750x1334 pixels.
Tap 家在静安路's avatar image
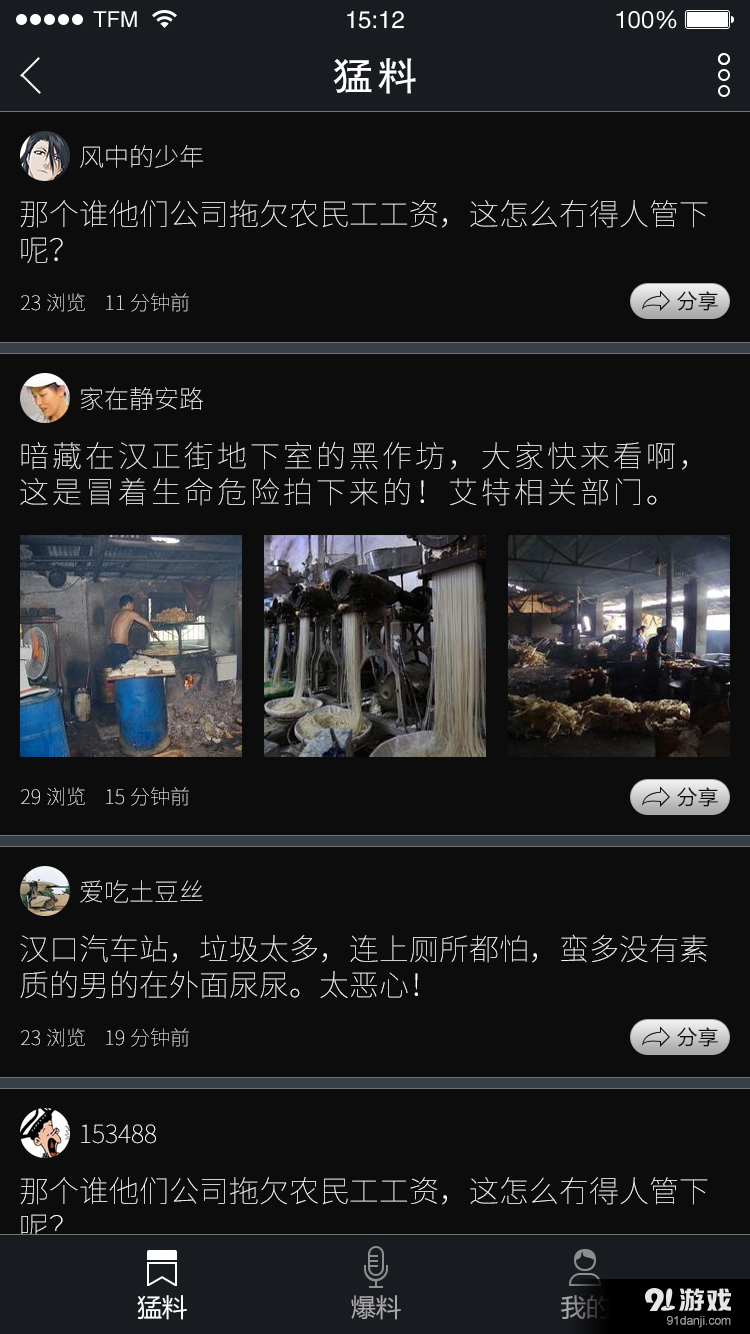point(44,398)
